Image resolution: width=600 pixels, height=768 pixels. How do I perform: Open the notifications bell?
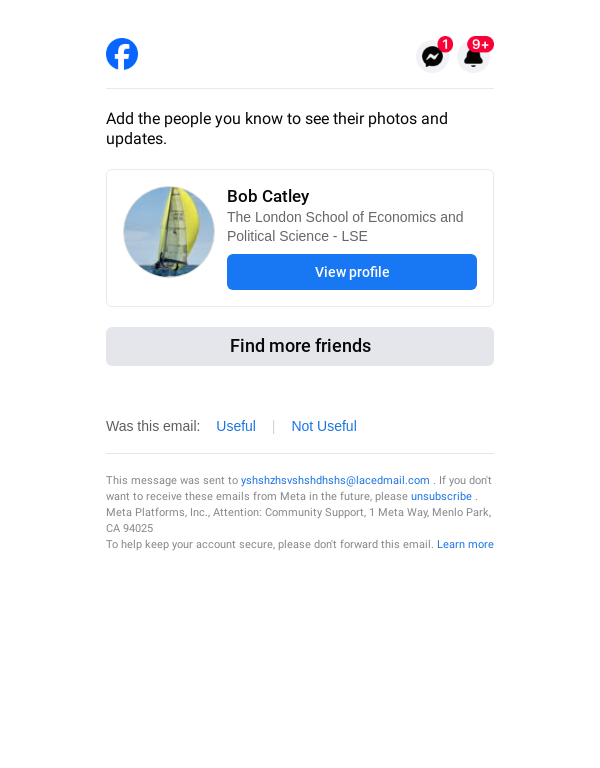click(474, 57)
